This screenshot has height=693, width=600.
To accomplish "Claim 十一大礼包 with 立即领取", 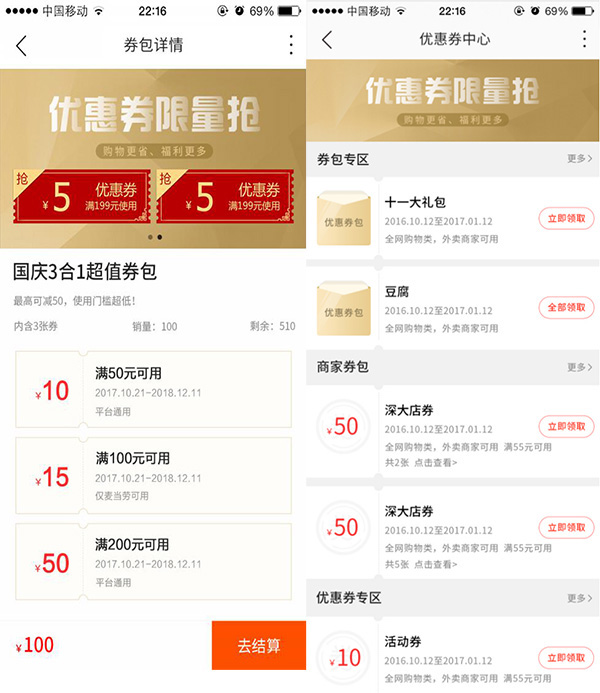I will point(566,218).
